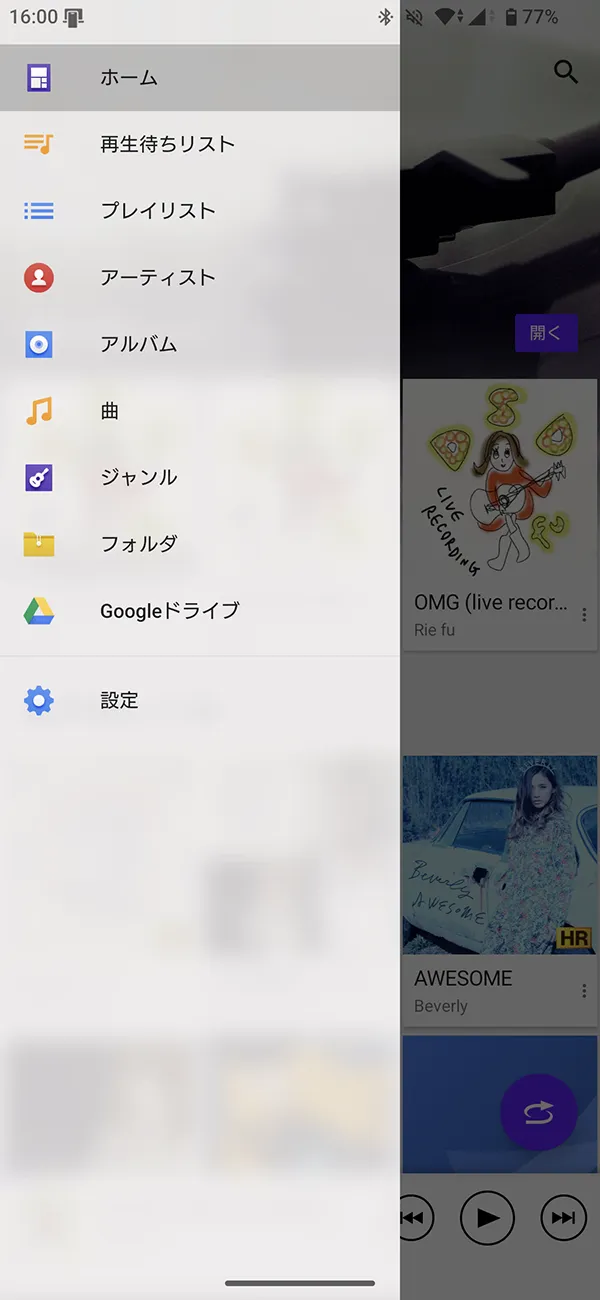Tap the 開く button
The image size is (600, 1300).
click(546, 333)
